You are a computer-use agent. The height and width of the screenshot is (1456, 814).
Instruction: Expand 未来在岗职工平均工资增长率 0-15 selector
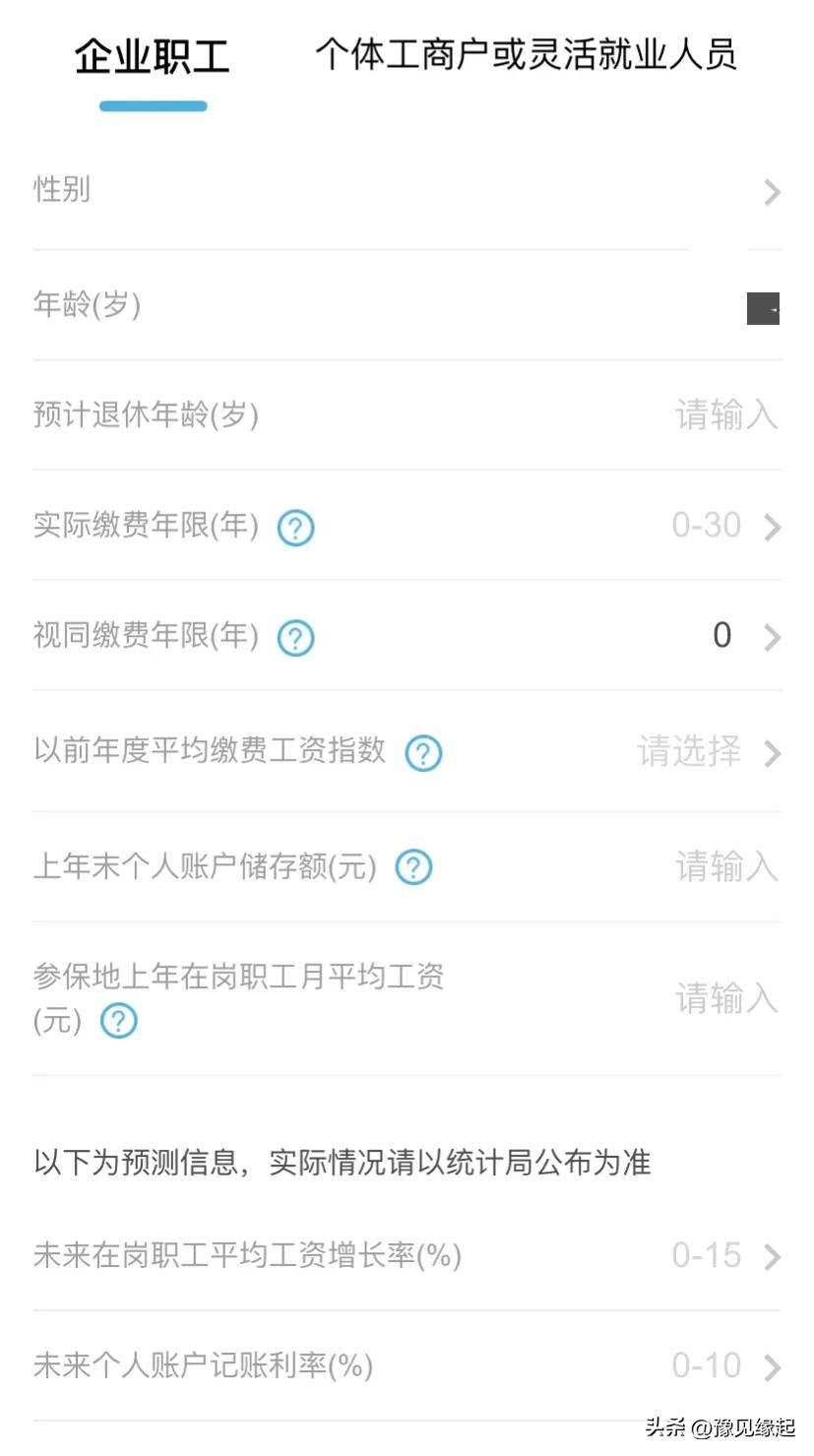click(707, 1255)
